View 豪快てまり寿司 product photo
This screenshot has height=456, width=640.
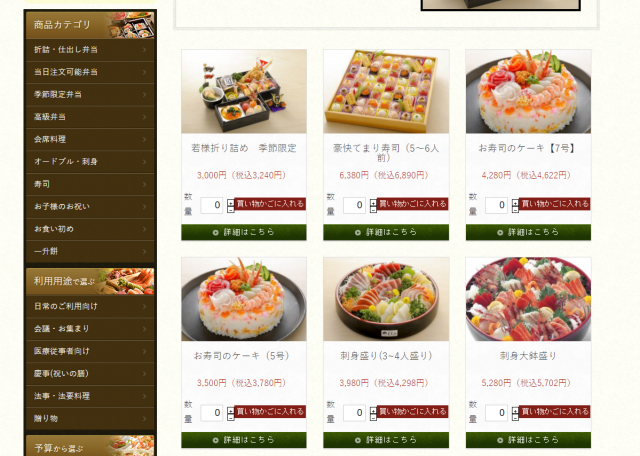[x=385, y=91]
